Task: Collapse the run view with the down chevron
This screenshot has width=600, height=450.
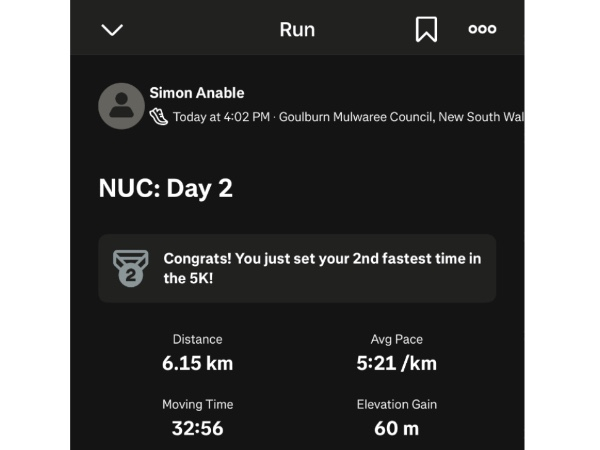Action: coord(112,30)
